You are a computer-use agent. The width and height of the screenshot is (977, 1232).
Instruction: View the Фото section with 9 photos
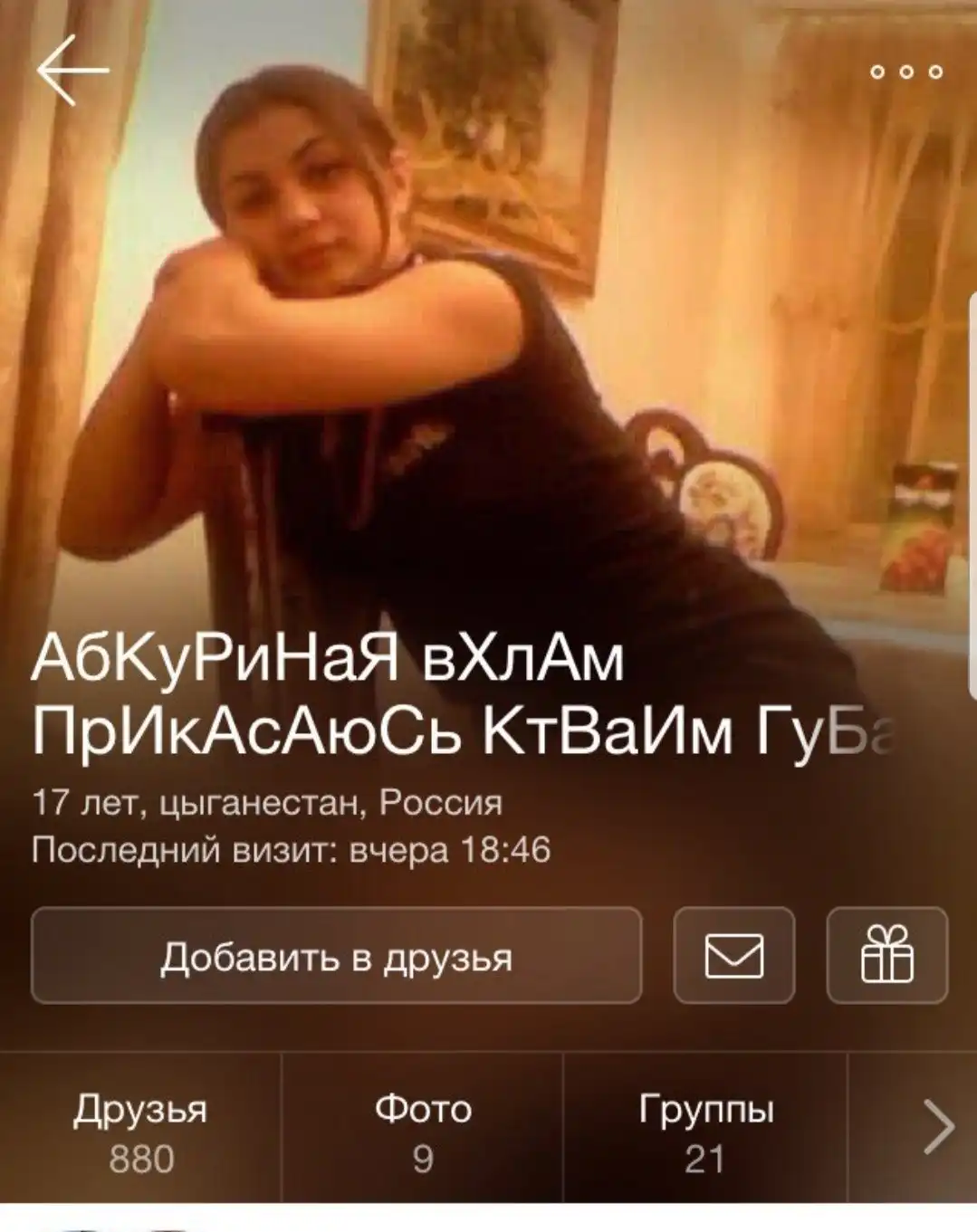point(423,1132)
